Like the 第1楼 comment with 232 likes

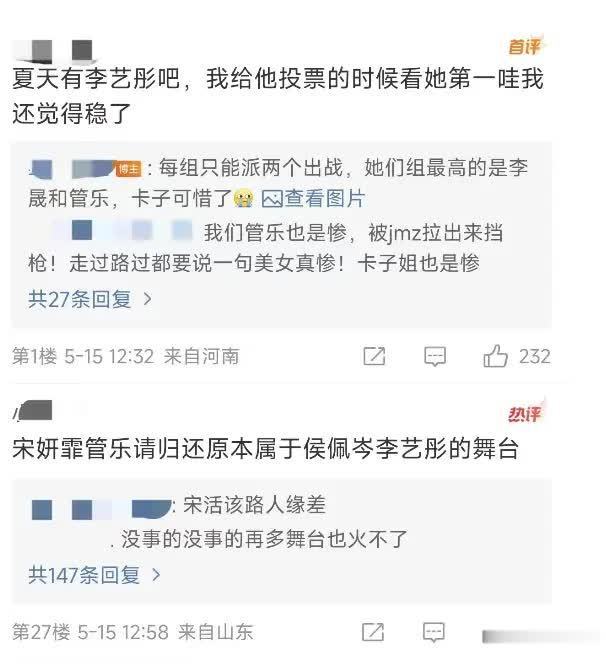tap(496, 356)
